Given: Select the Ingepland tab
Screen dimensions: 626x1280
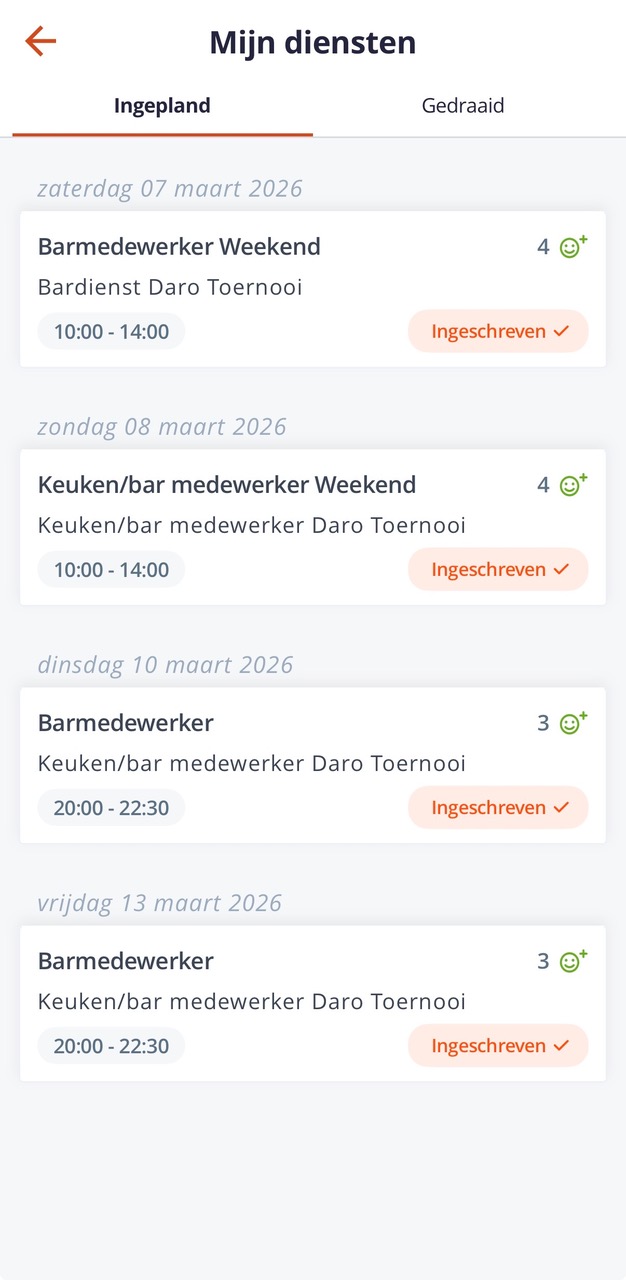Looking at the screenshot, I should pyautogui.click(x=162, y=106).
